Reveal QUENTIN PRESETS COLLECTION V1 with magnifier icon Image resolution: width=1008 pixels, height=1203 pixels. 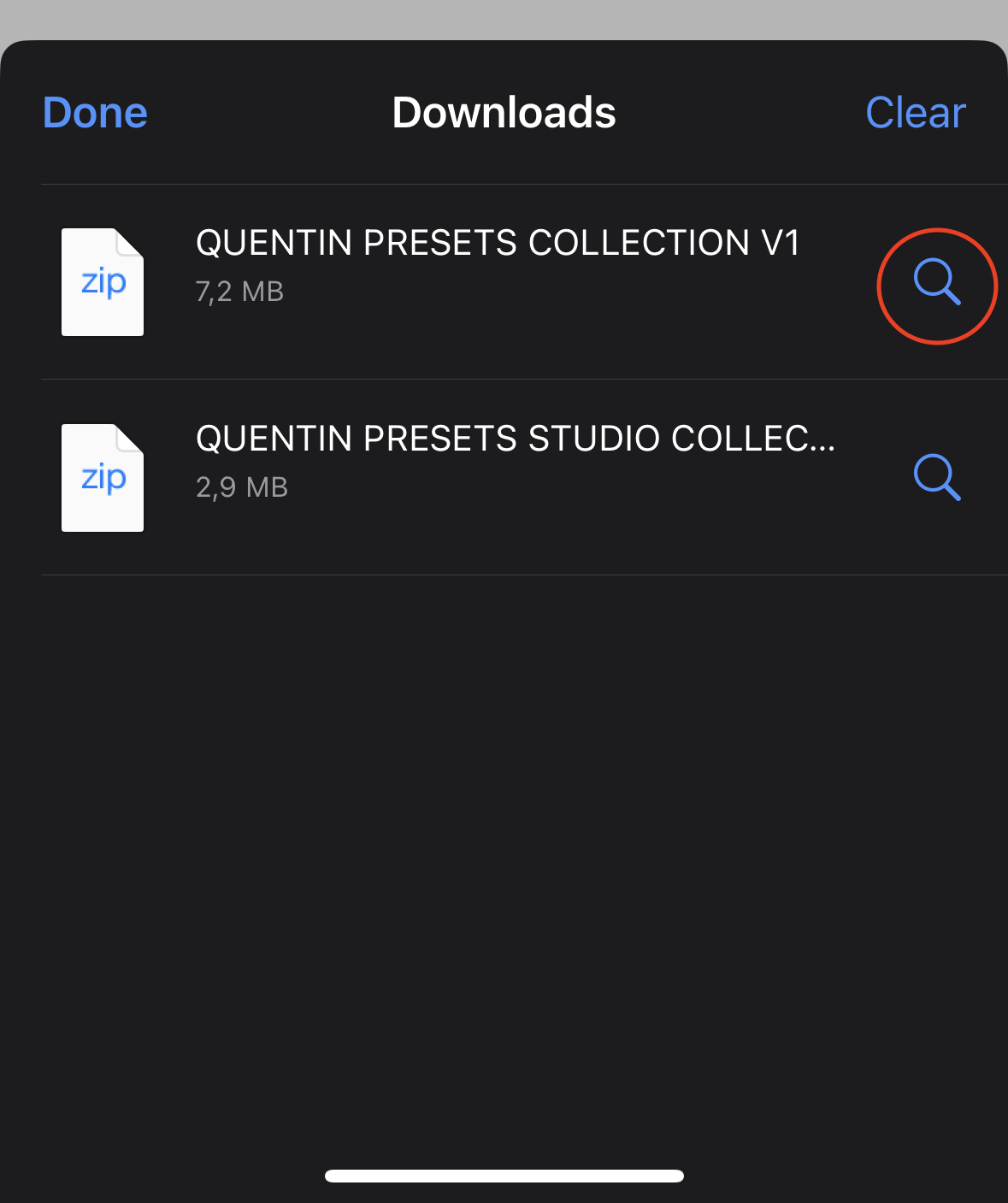click(x=937, y=283)
